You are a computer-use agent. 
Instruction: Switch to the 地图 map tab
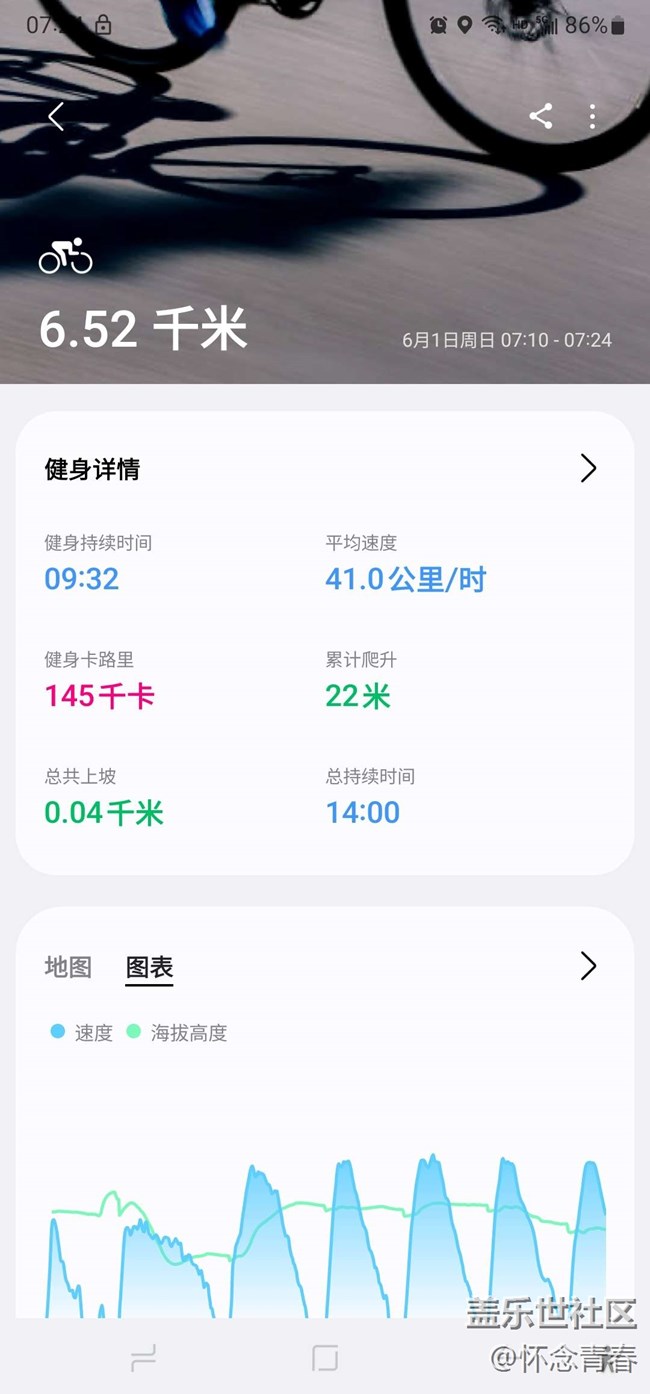(68, 967)
